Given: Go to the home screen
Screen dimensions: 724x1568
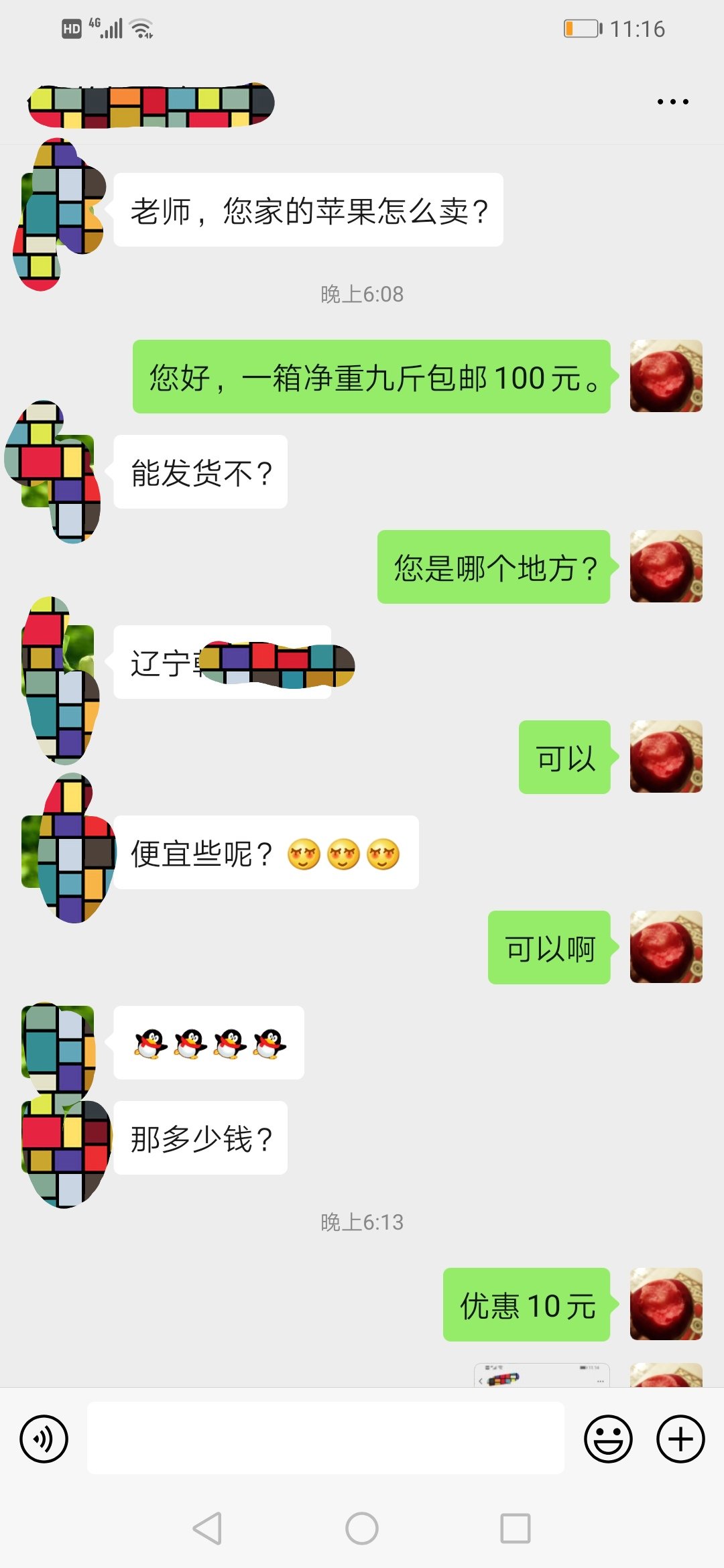Looking at the screenshot, I should click(362, 1528).
